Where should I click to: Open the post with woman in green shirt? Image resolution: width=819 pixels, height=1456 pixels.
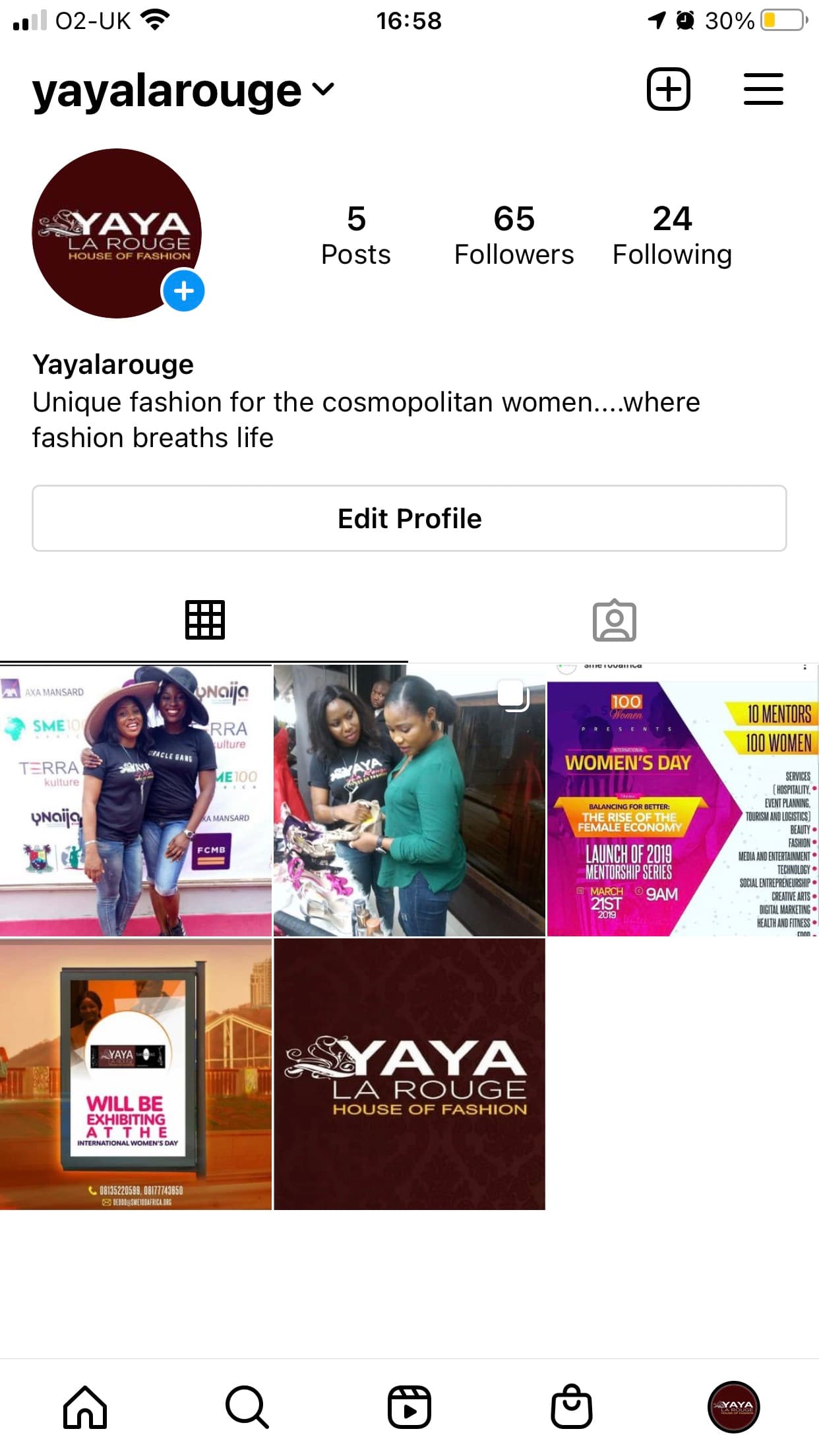point(409,801)
